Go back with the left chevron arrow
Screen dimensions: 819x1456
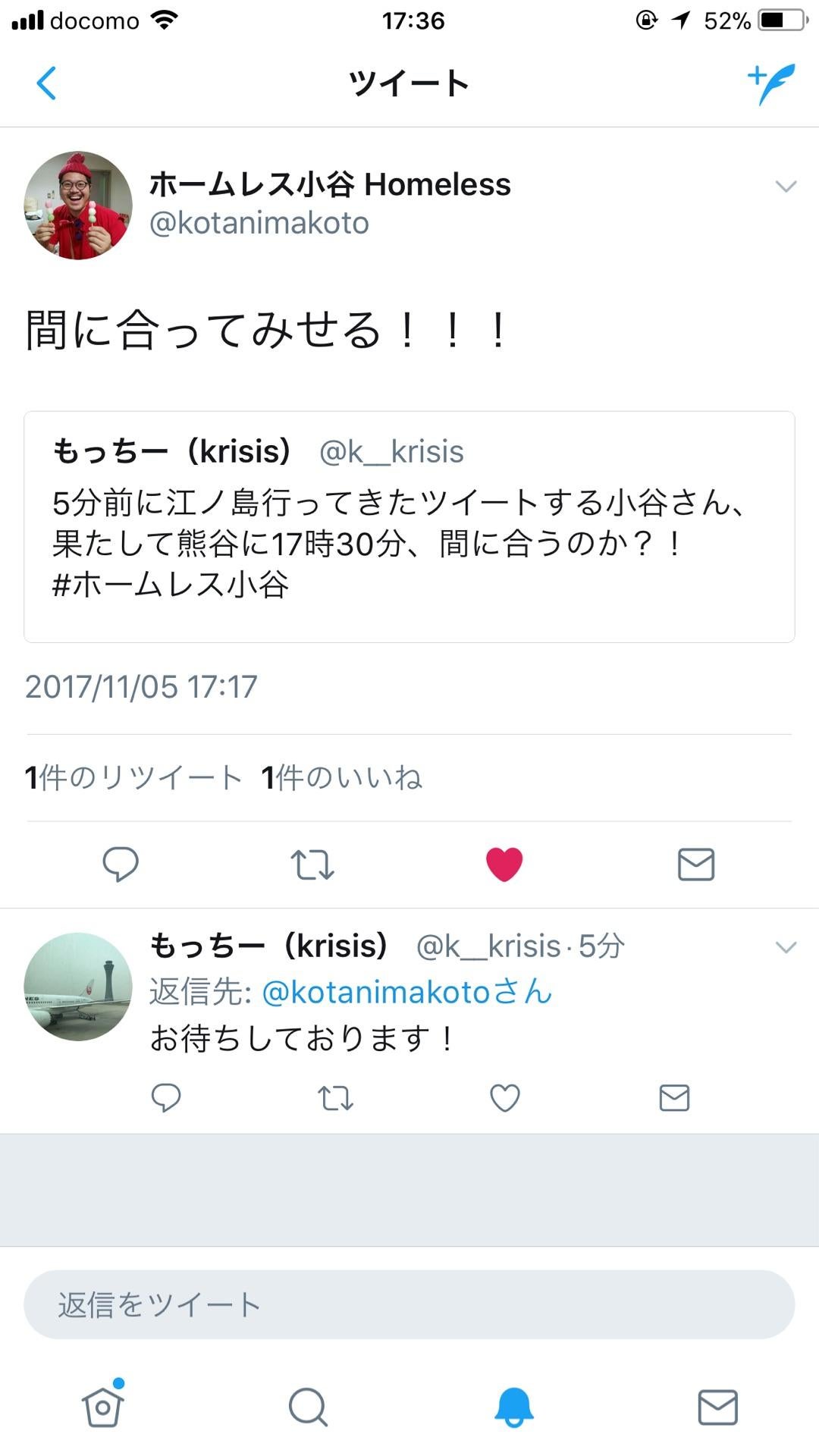pos(47,83)
